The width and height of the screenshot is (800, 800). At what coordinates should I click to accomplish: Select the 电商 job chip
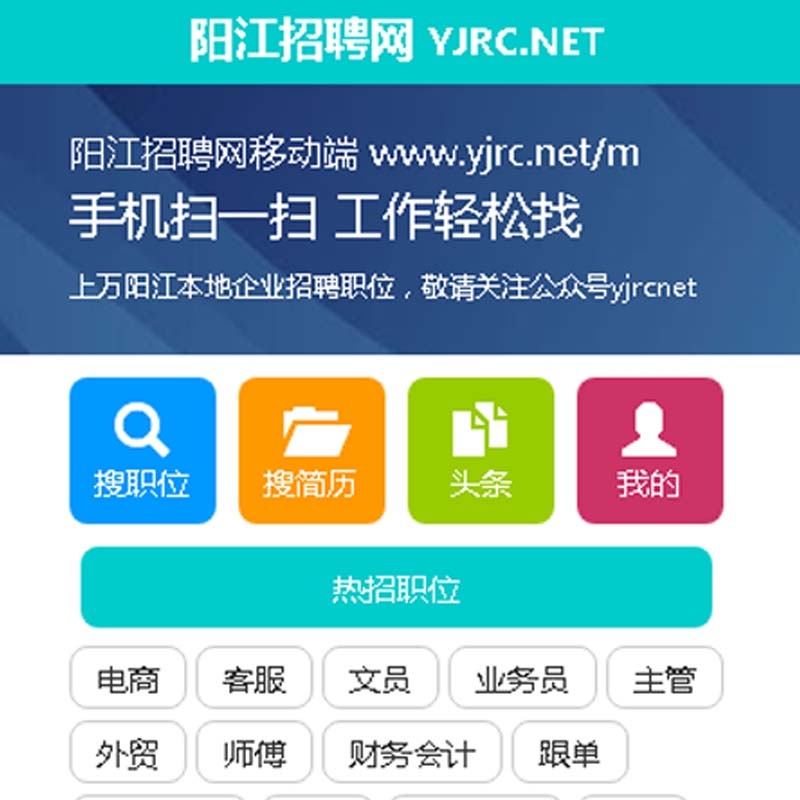point(128,679)
